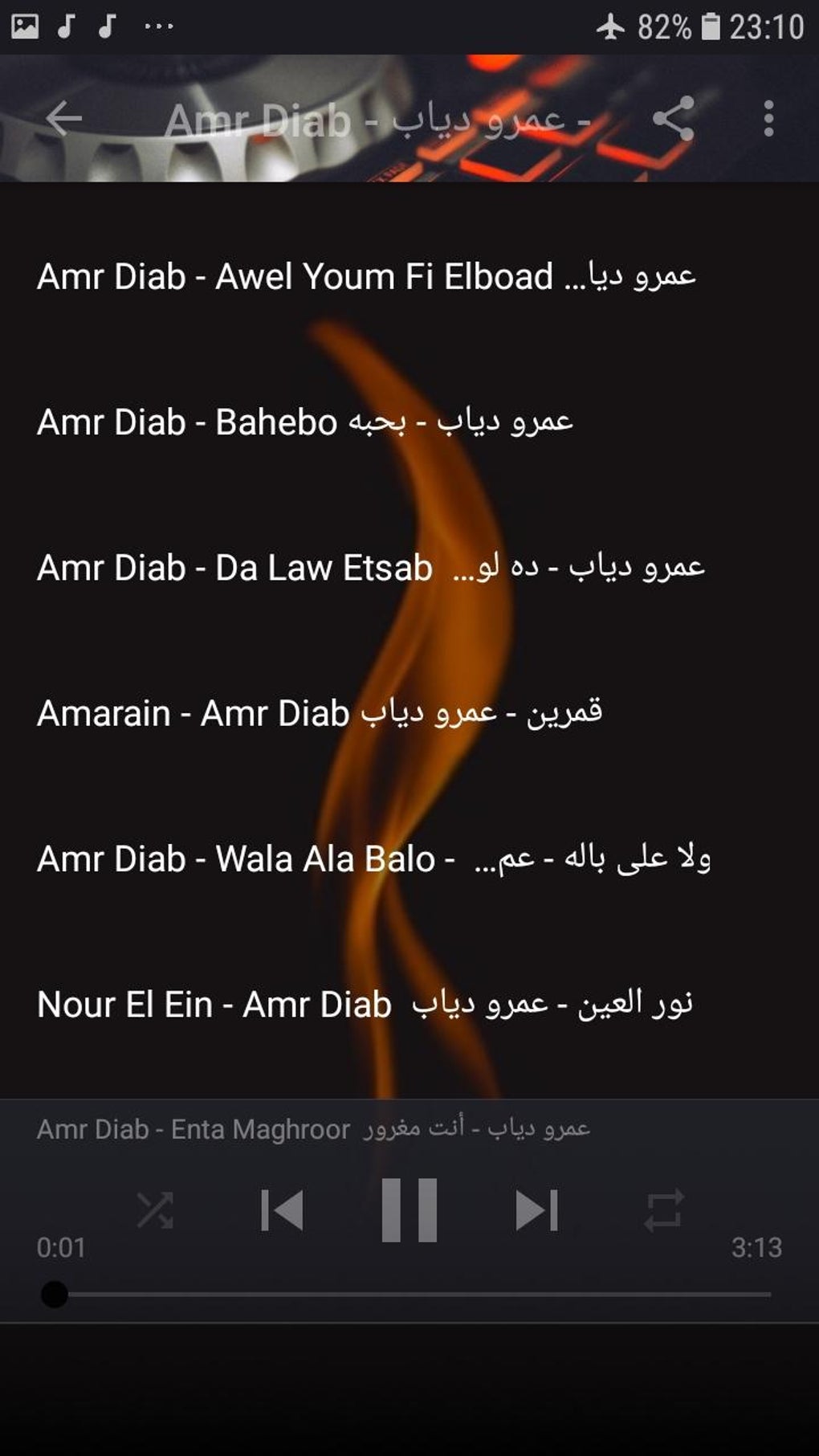
Task: Select 'Amarain - Amr Diab' from the list
Action: [321, 713]
